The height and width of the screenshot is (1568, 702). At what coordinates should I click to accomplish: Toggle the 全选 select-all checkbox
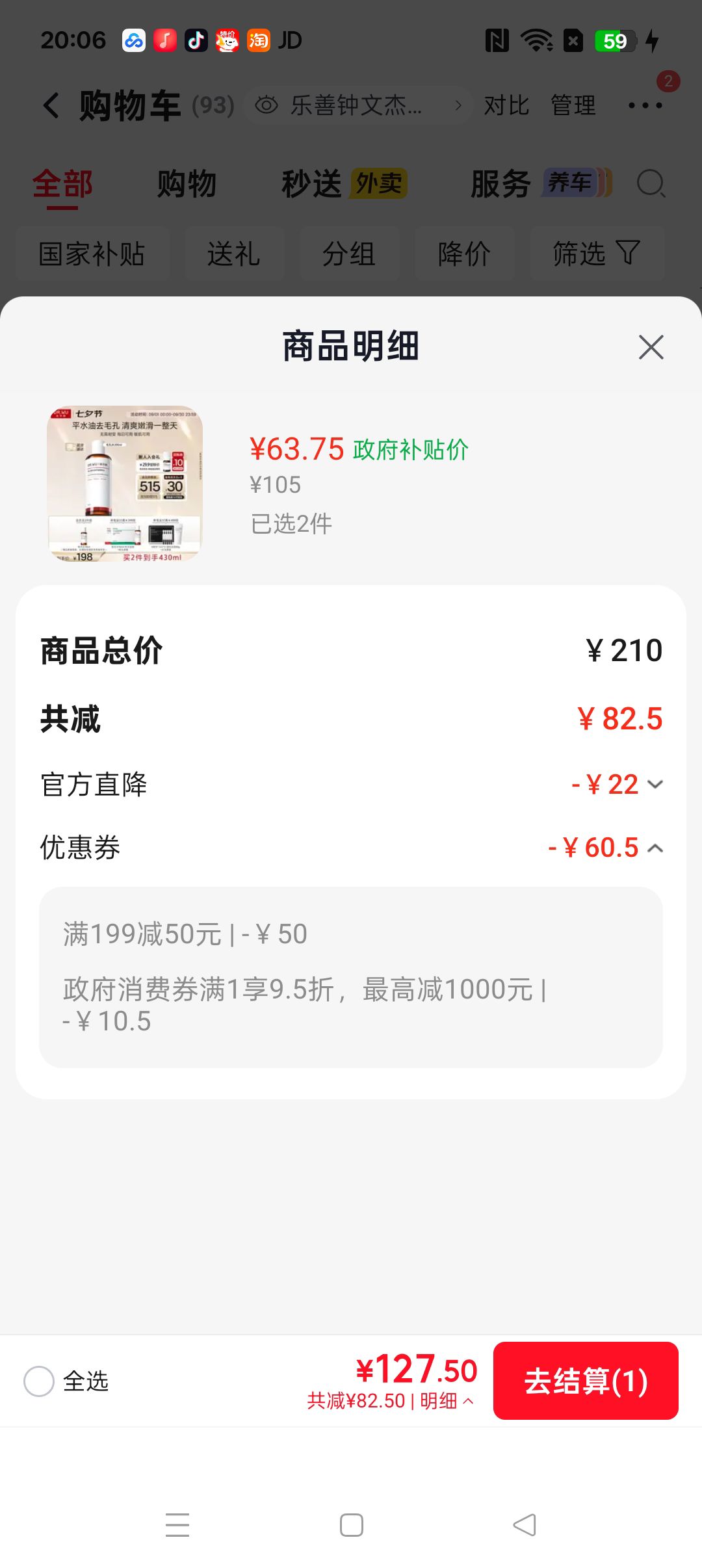(x=39, y=1381)
